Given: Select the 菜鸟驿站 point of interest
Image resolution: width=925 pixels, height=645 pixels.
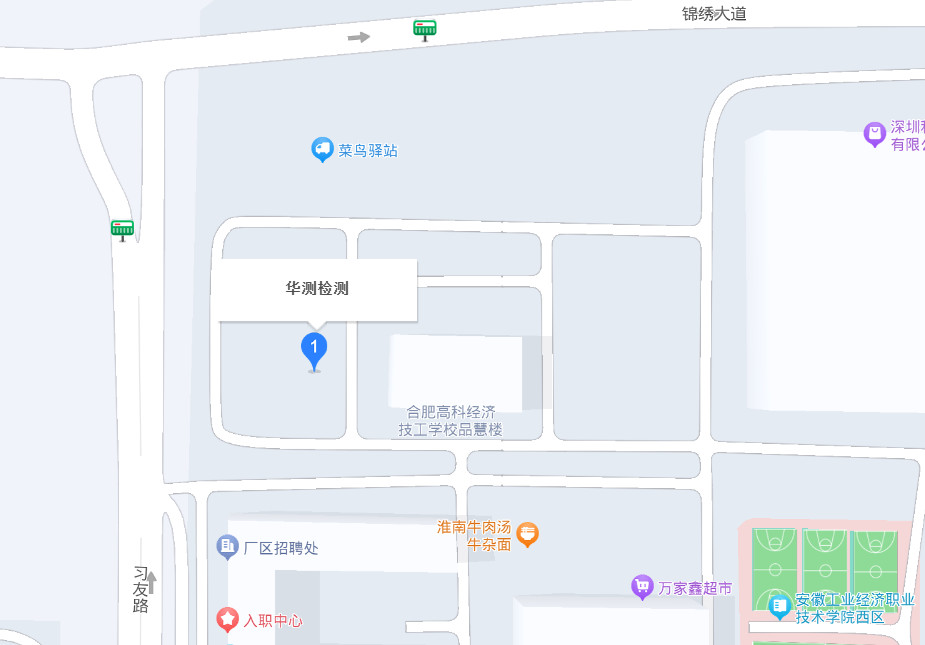Looking at the screenshot, I should click(322, 150).
